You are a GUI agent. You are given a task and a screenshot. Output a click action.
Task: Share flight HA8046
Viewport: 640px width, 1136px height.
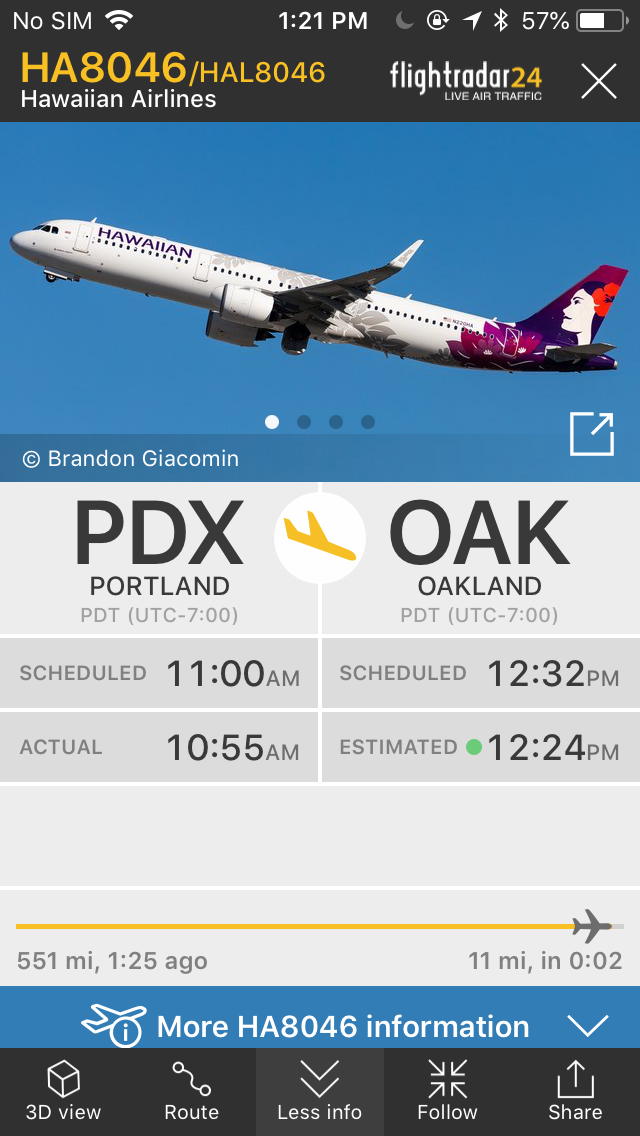pos(575,1092)
